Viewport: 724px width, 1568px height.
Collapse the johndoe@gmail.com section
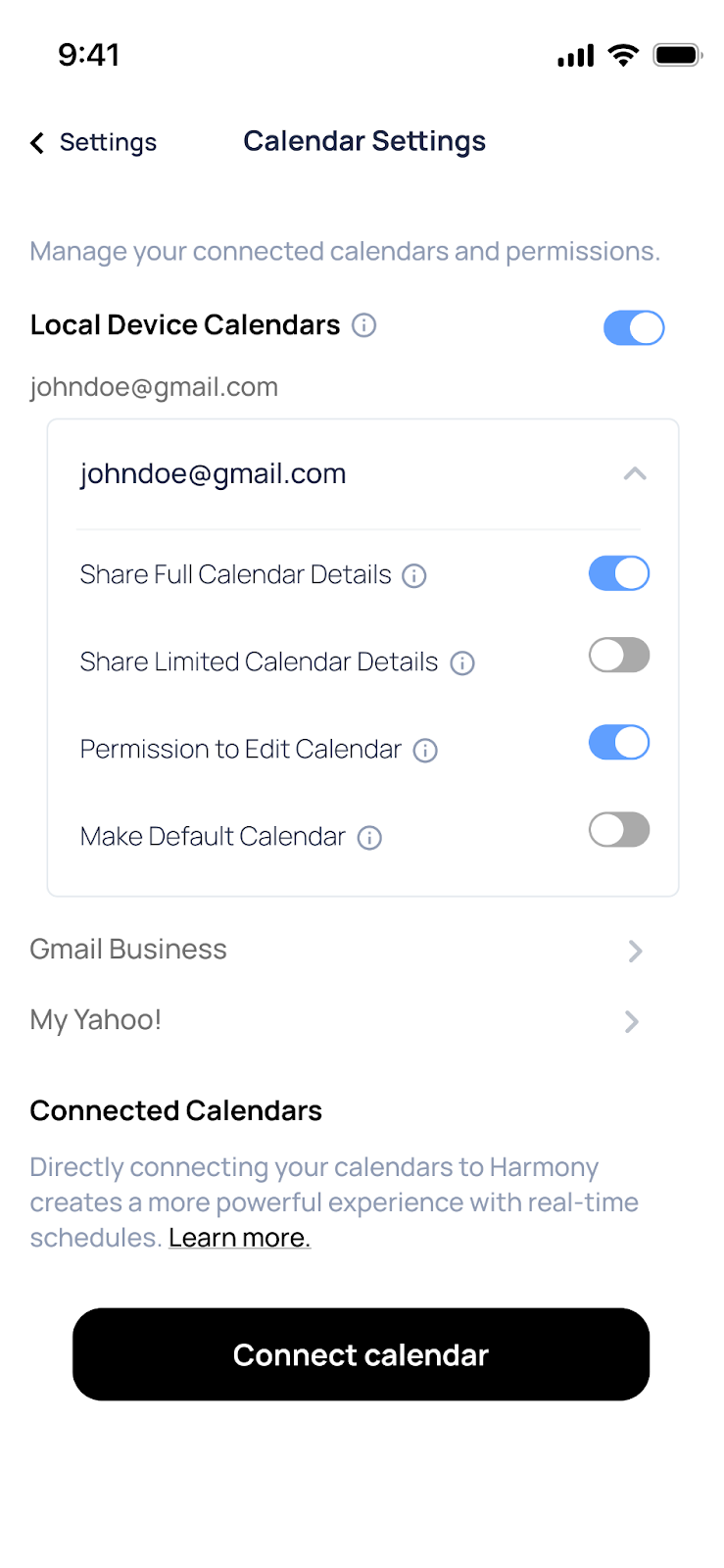click(x=635, y=474)
